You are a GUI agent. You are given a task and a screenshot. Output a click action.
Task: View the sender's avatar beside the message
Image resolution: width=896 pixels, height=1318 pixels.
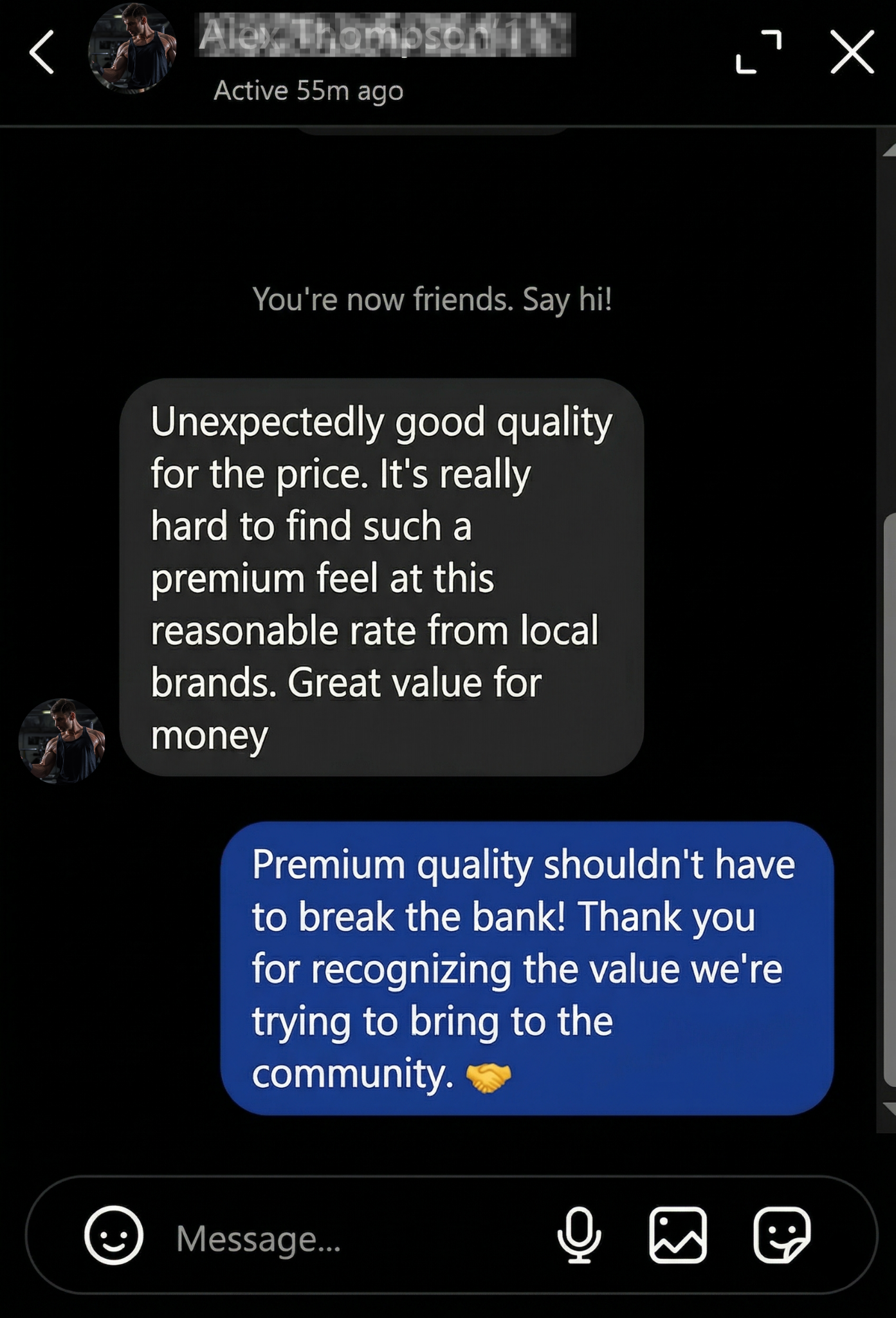pyautogui.click(x=62, y=741)
